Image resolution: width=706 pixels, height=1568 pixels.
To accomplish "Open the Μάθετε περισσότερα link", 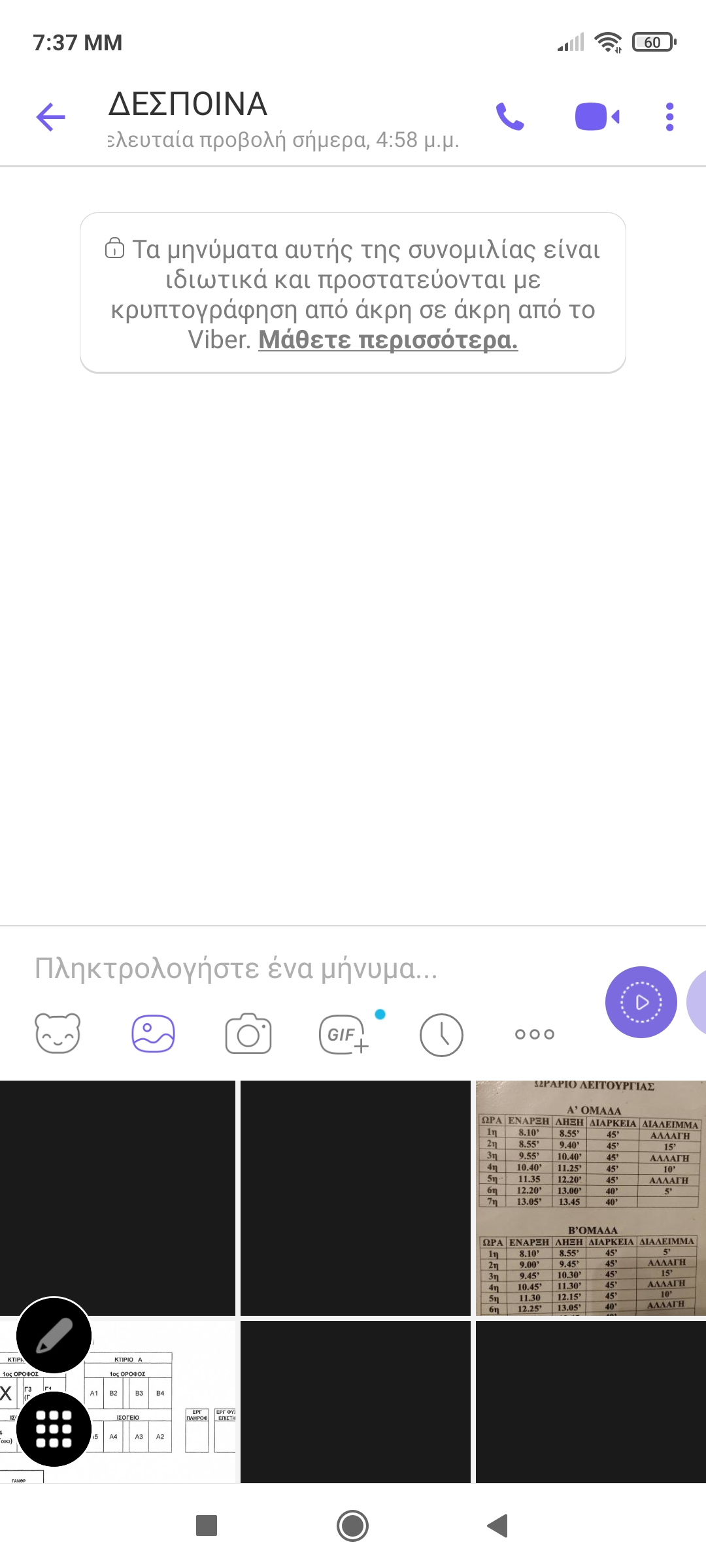I will [x=388, y=340].
